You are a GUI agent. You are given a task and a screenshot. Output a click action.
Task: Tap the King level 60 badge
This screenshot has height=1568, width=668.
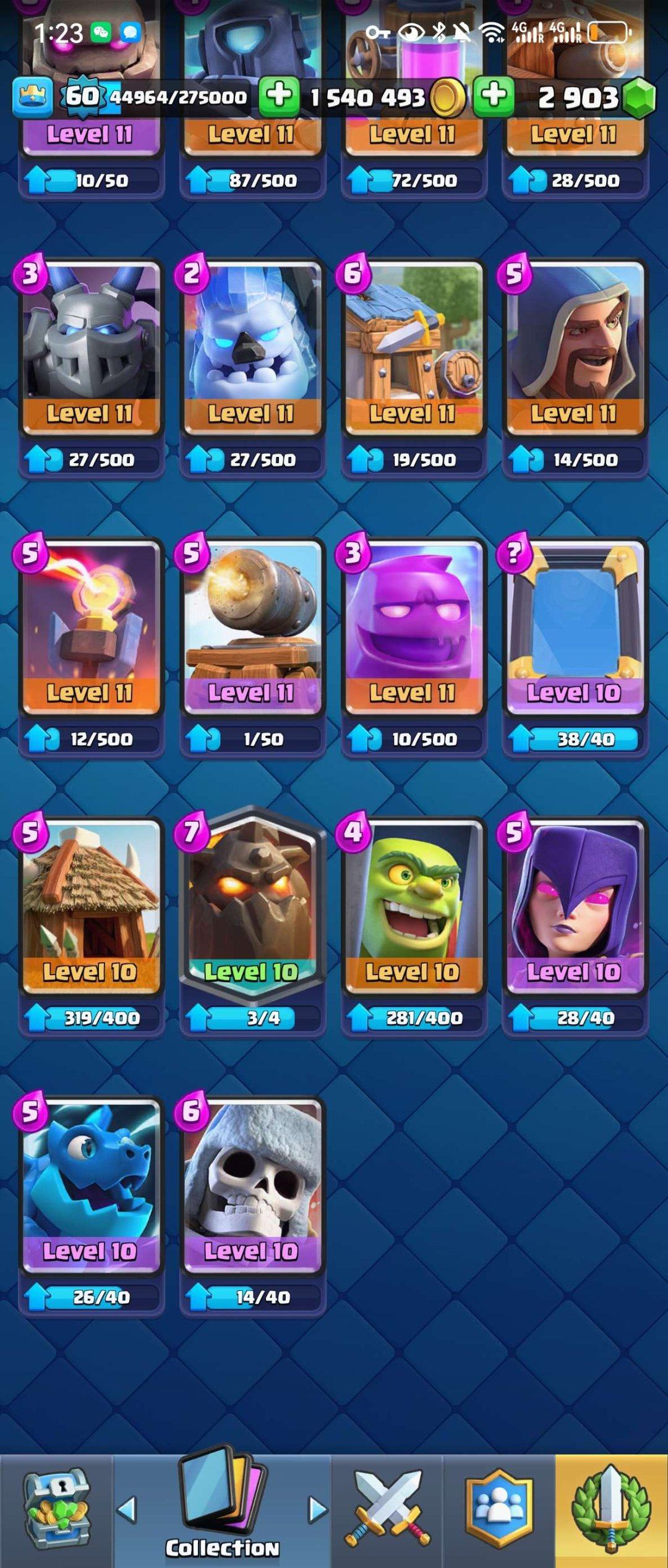(82, 96)
